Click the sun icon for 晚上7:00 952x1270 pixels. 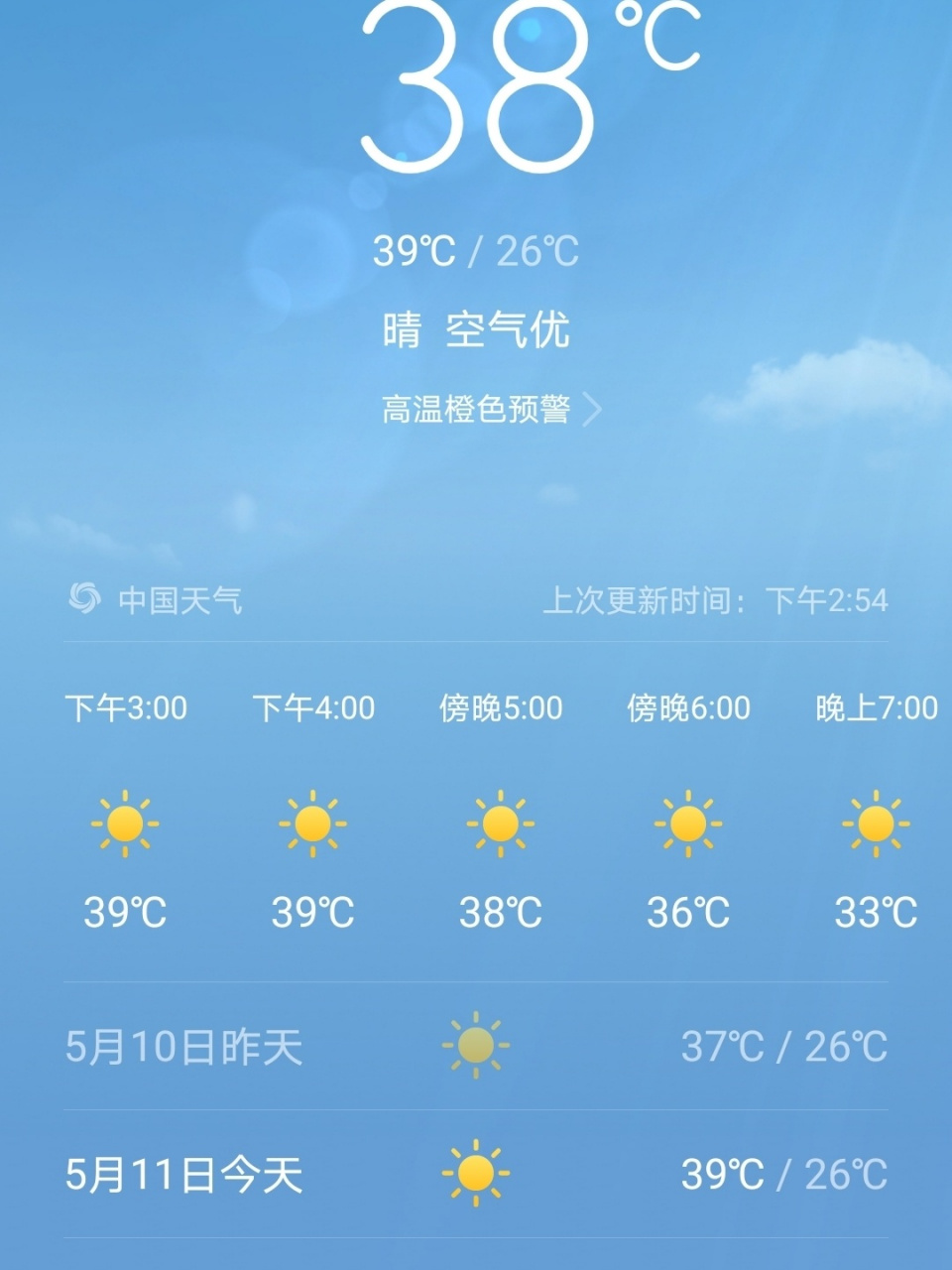pos(873,824)
